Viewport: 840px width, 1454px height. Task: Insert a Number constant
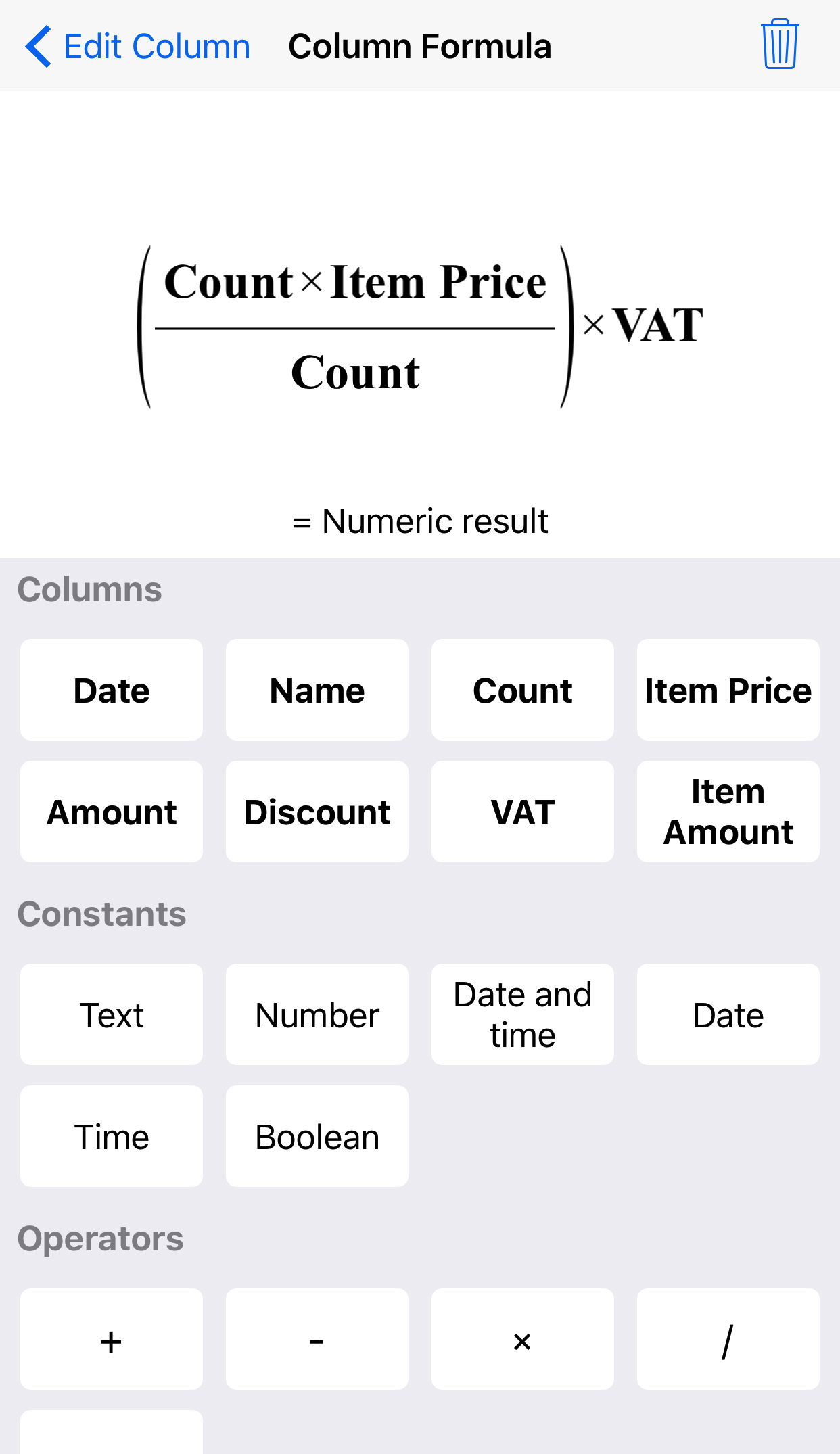(x=317, y=1014)
